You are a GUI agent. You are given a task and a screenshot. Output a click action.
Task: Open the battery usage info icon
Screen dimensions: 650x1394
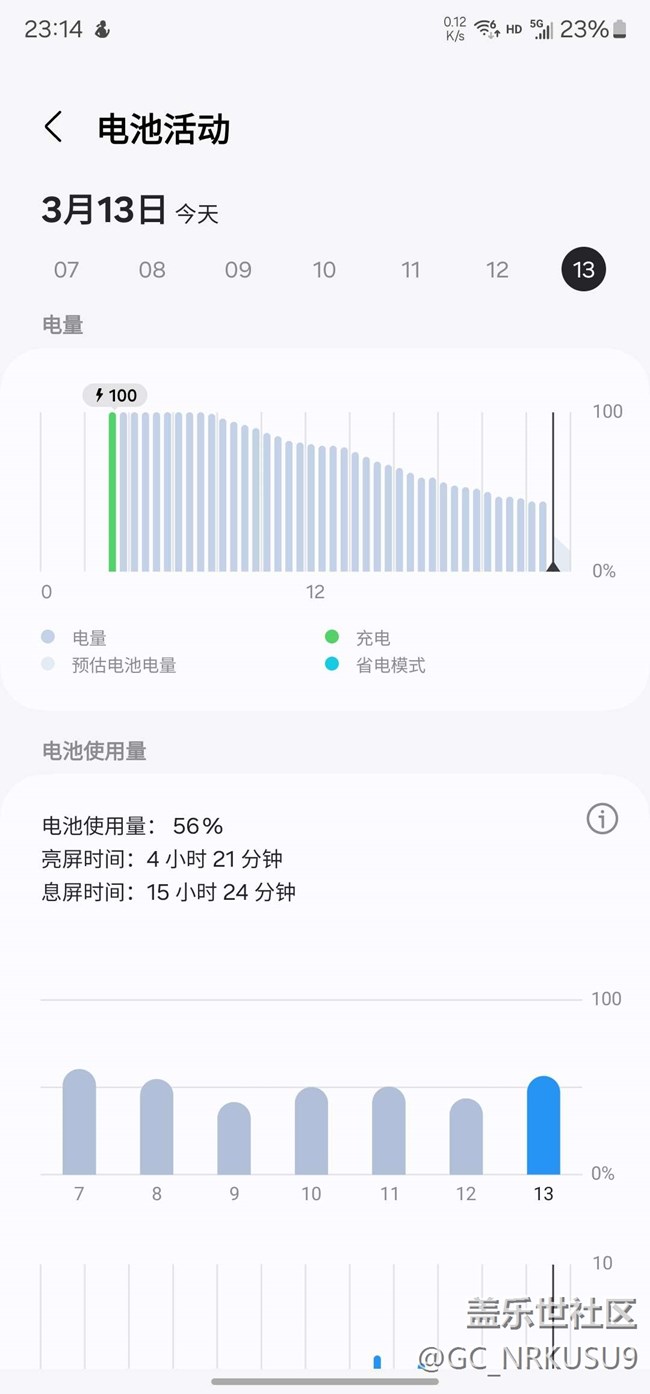coord(602,819)
